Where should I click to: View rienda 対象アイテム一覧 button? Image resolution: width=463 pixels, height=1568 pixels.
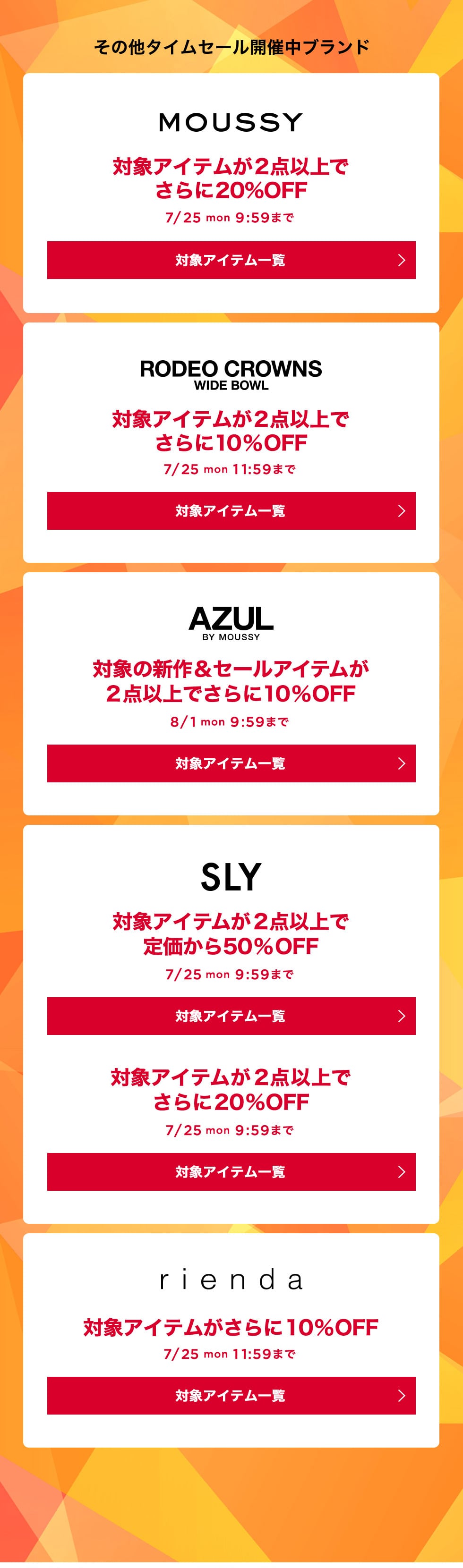click(x=231, y=1396)
